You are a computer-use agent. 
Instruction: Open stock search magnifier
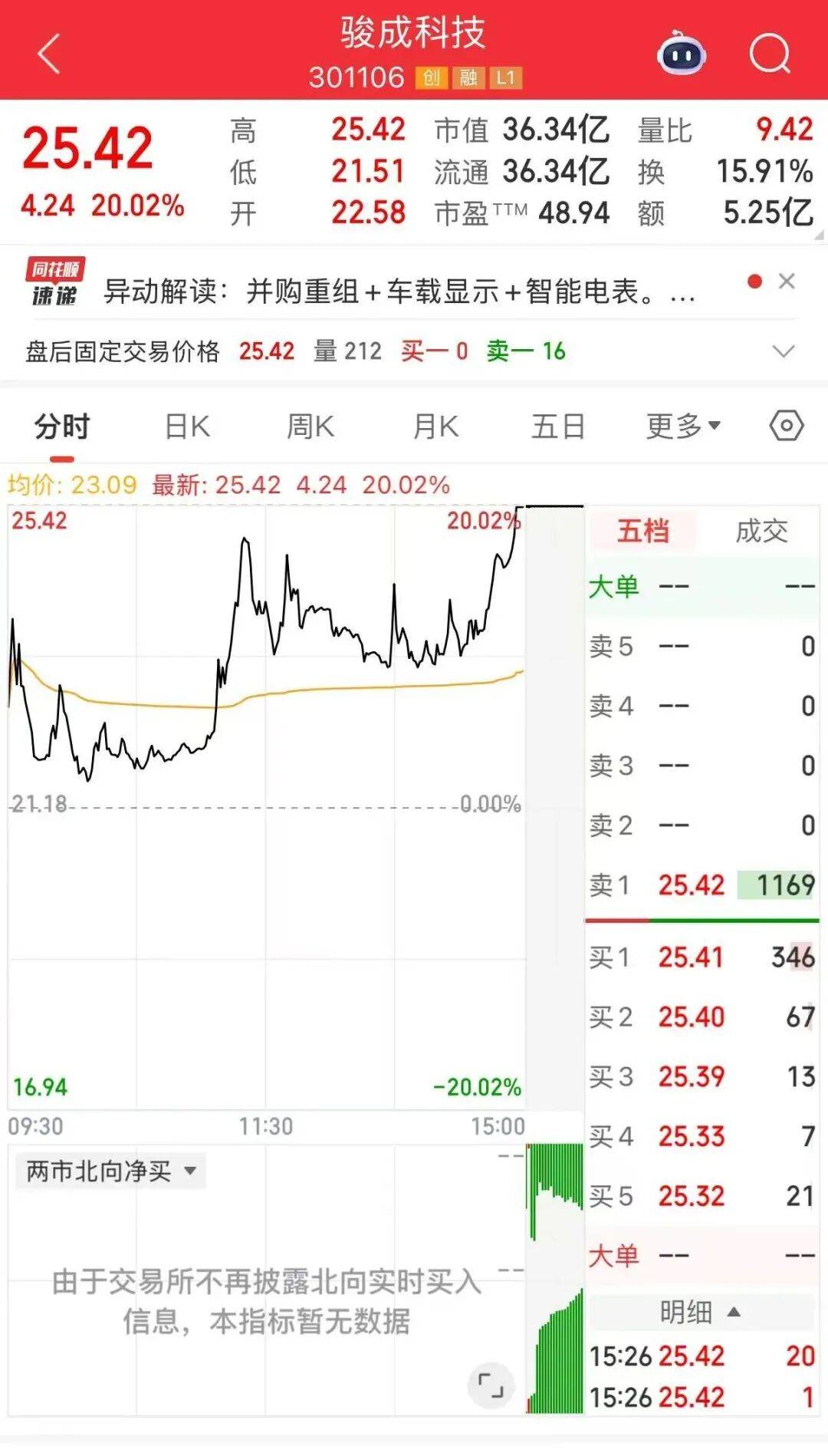(769, 54)
